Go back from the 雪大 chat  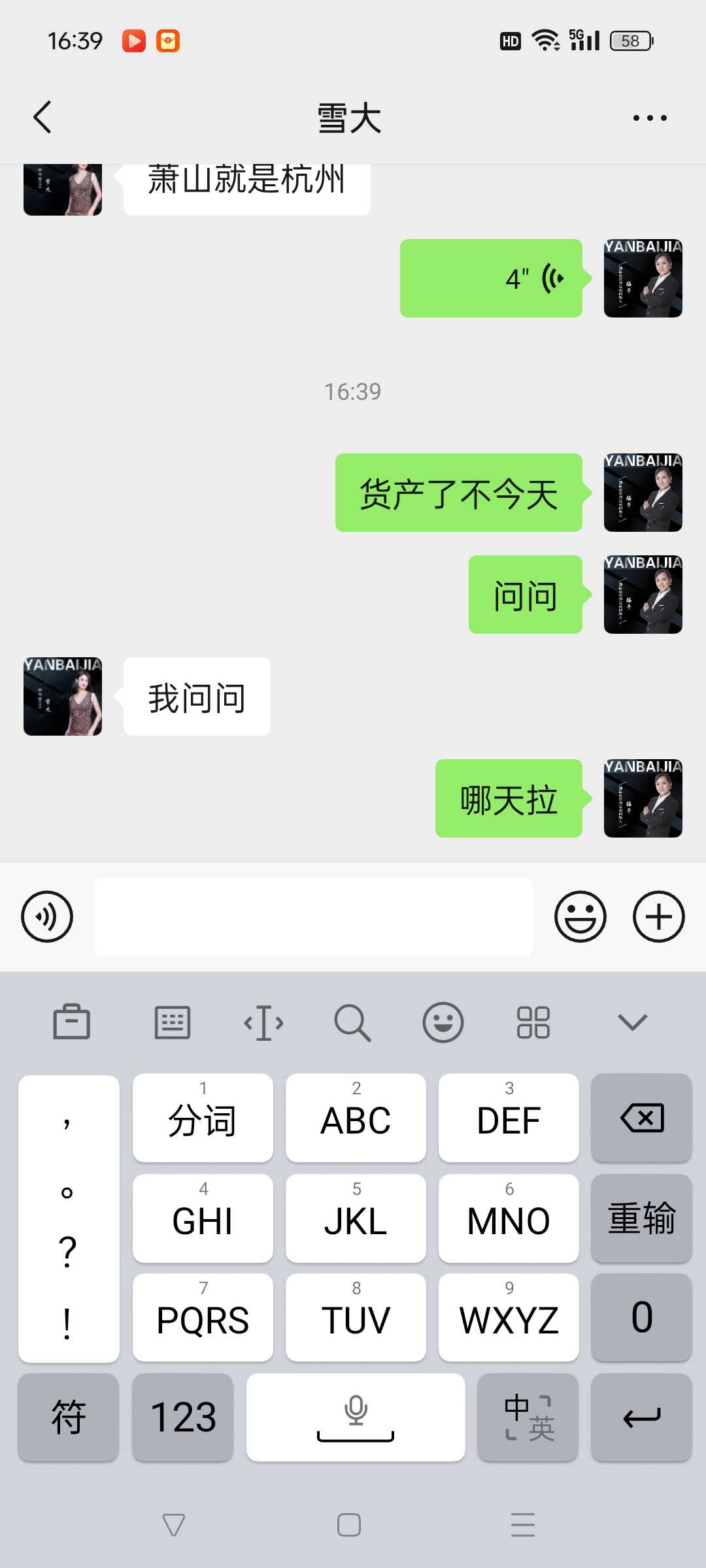42,118
